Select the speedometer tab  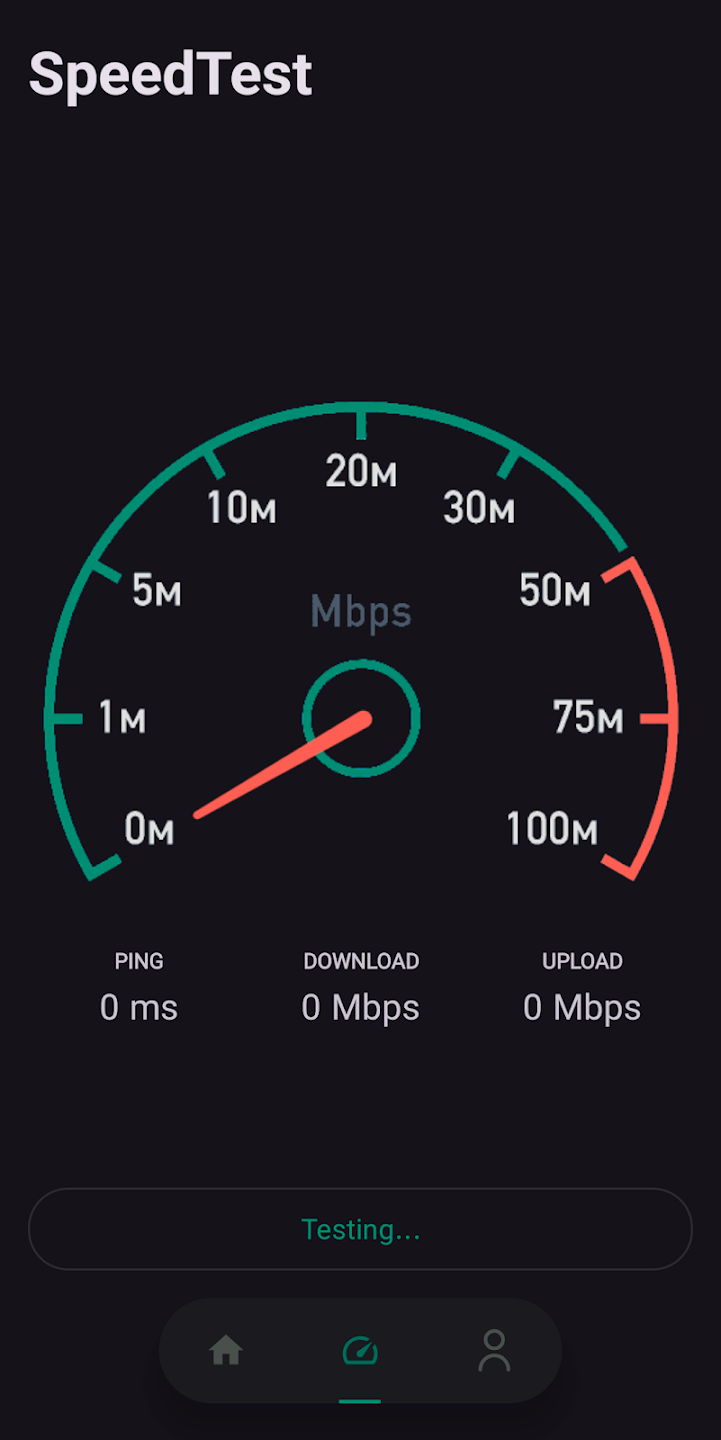(x=360, y=1351)
